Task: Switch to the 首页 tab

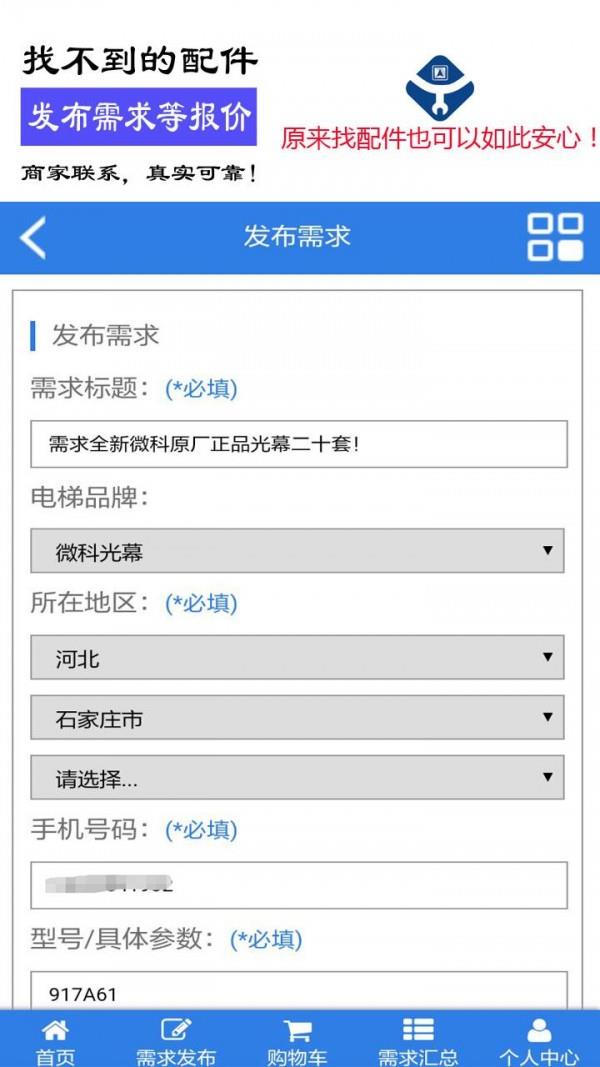Action: coord(56,1041)
